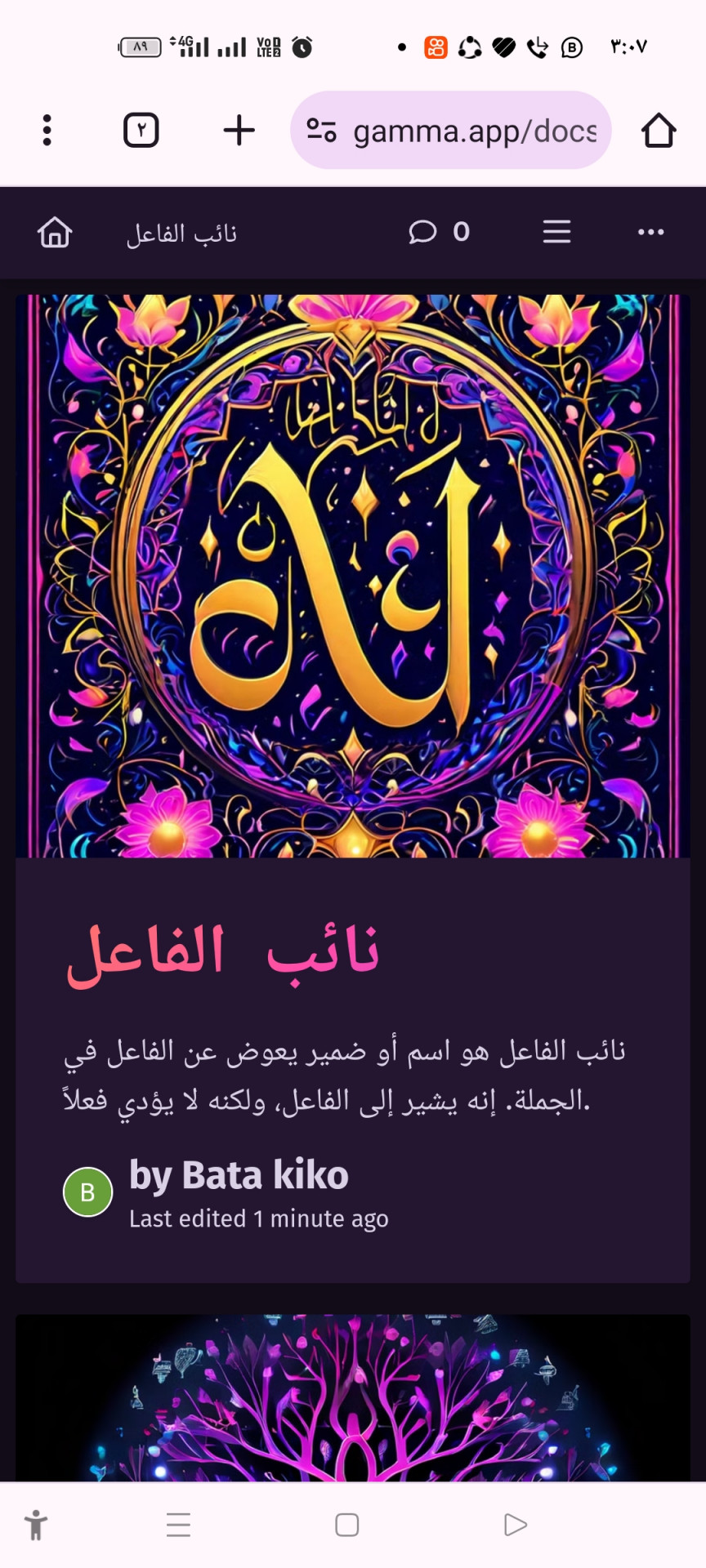
Task: Tap the system back triangle button
Action: 515,1525
